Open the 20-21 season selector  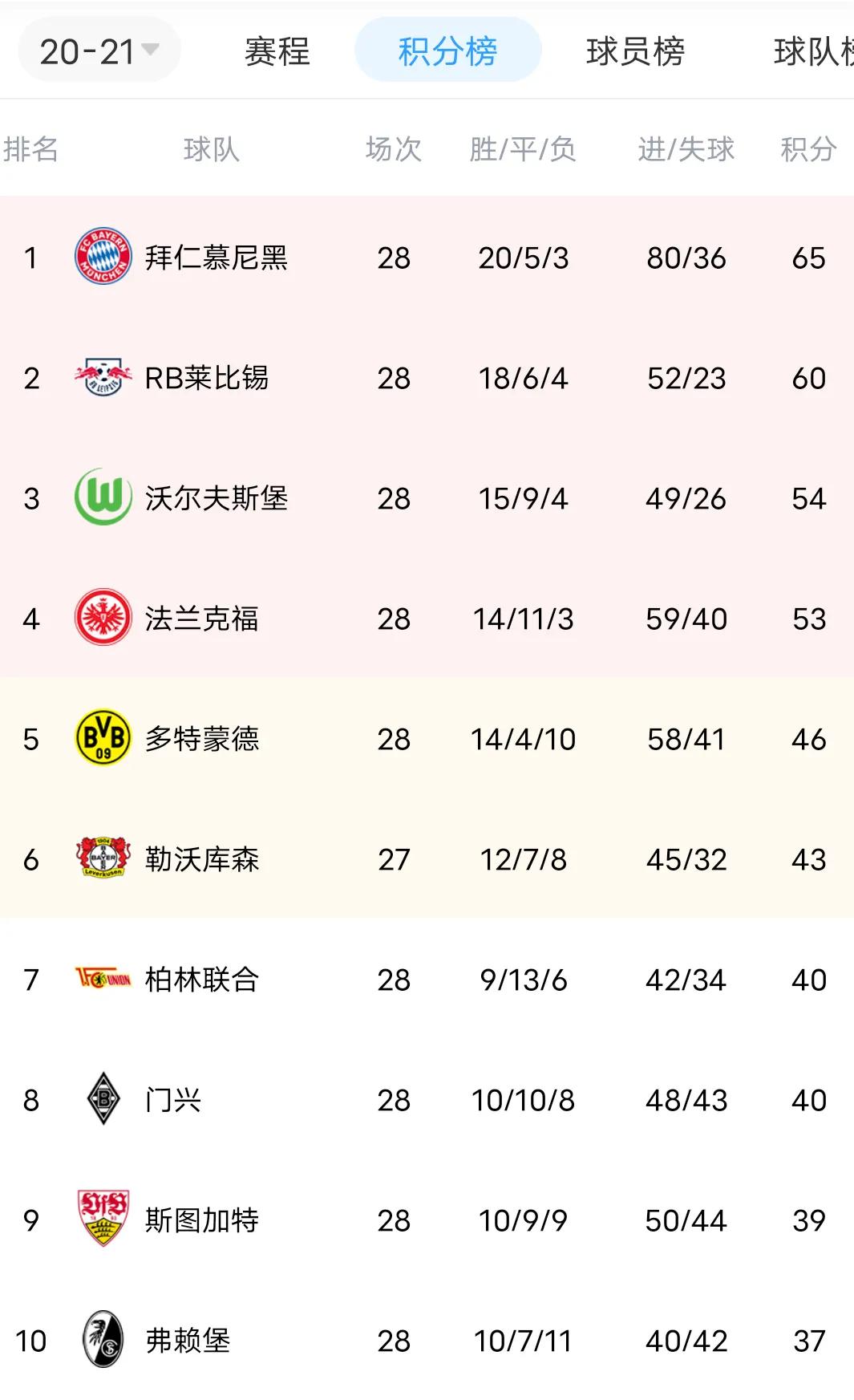(x=96, y=50)
